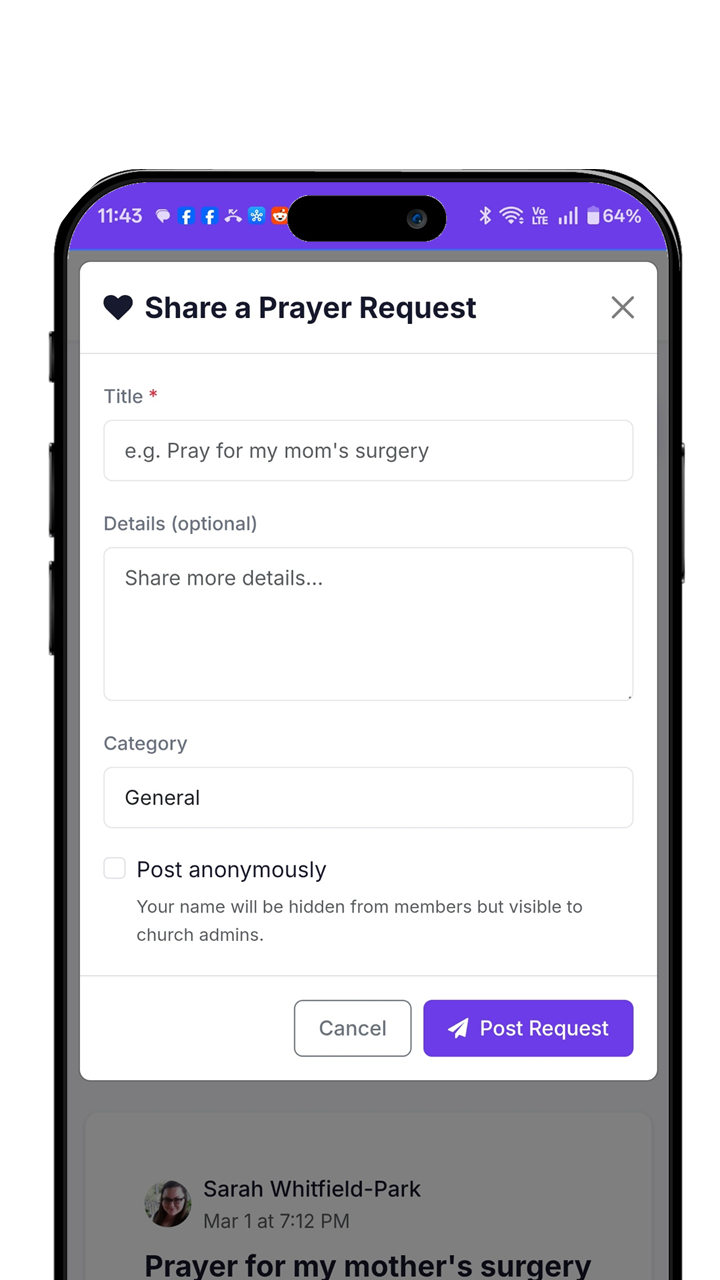Close the Share a Prayer Request dialog
The image size is (720, 1280).
[x=622, y=307]
